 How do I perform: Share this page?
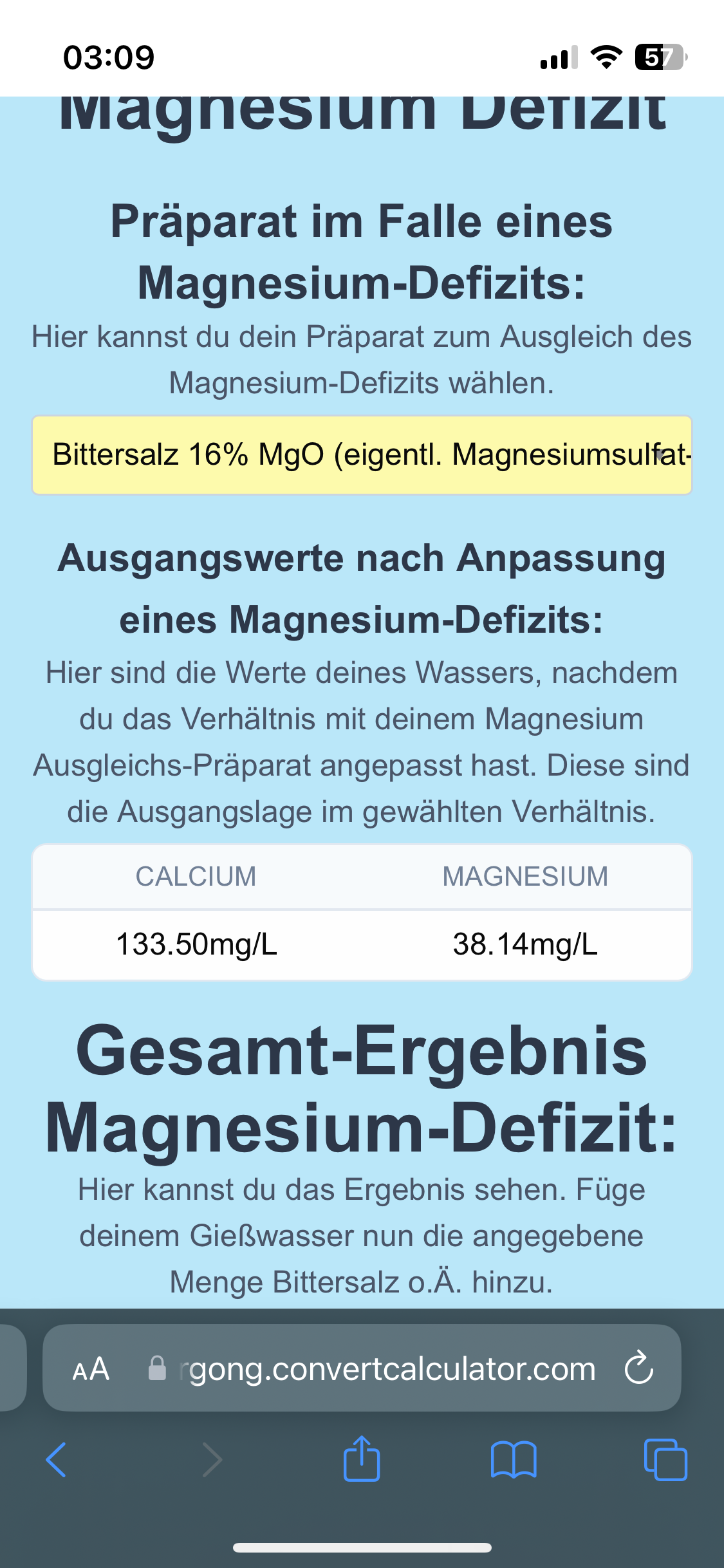pos(362,1459)
